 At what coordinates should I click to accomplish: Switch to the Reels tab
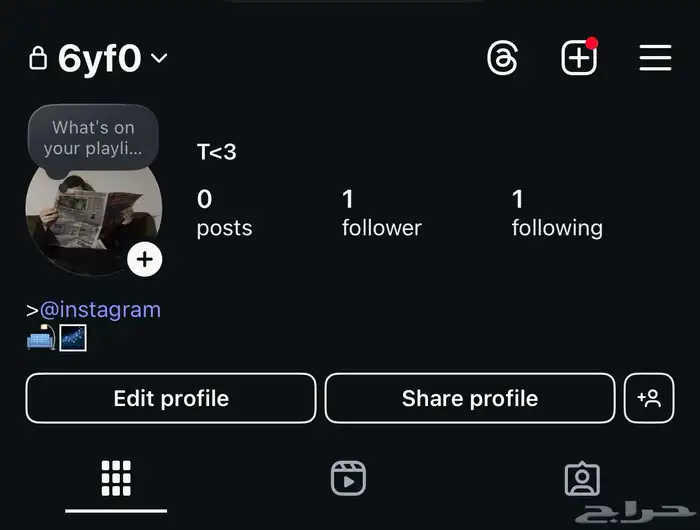tap(348, 479)
